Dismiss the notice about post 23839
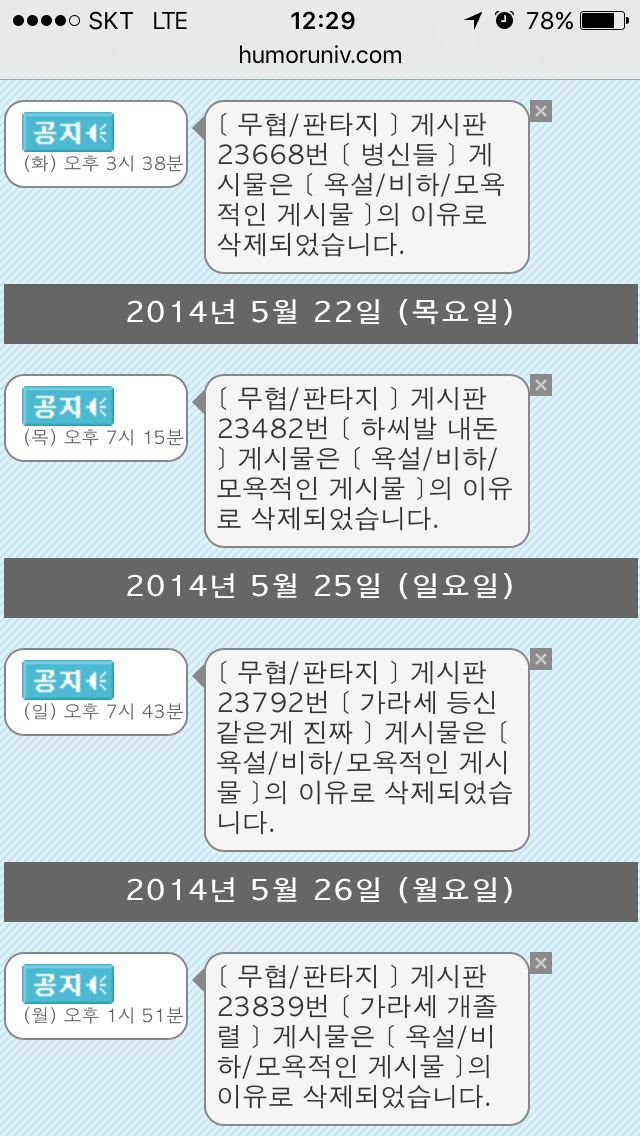 541,964
